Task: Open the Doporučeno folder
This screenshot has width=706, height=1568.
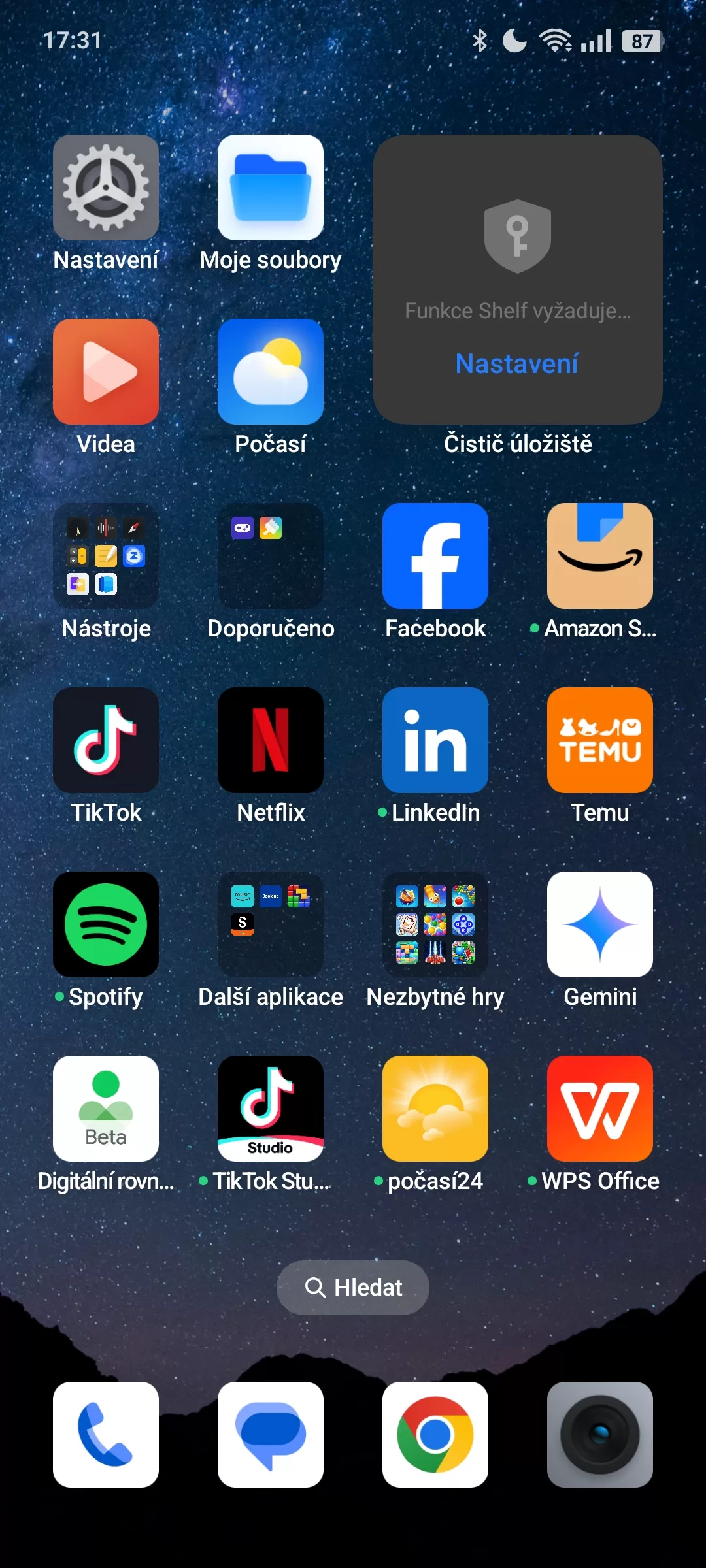Action: pos(271,557)
